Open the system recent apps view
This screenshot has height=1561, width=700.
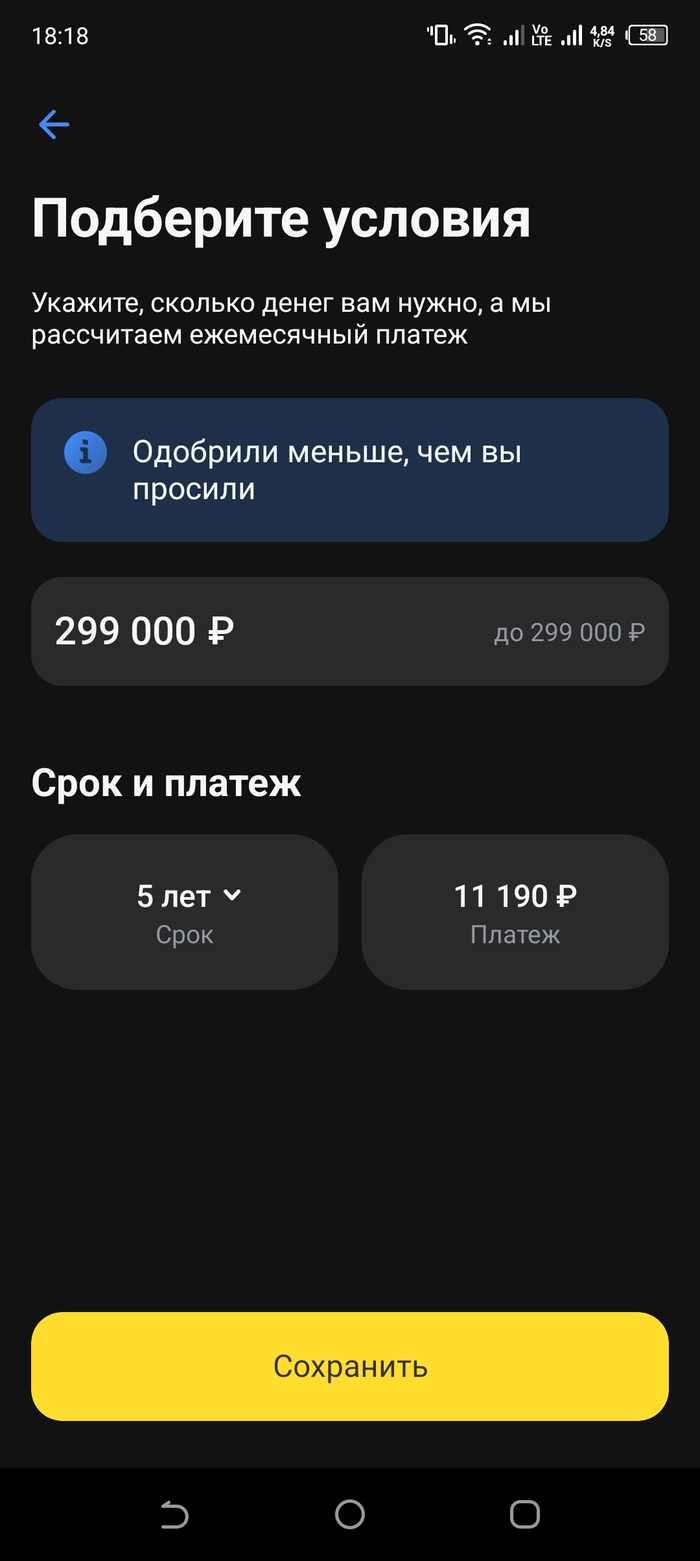coord(524,1514)
